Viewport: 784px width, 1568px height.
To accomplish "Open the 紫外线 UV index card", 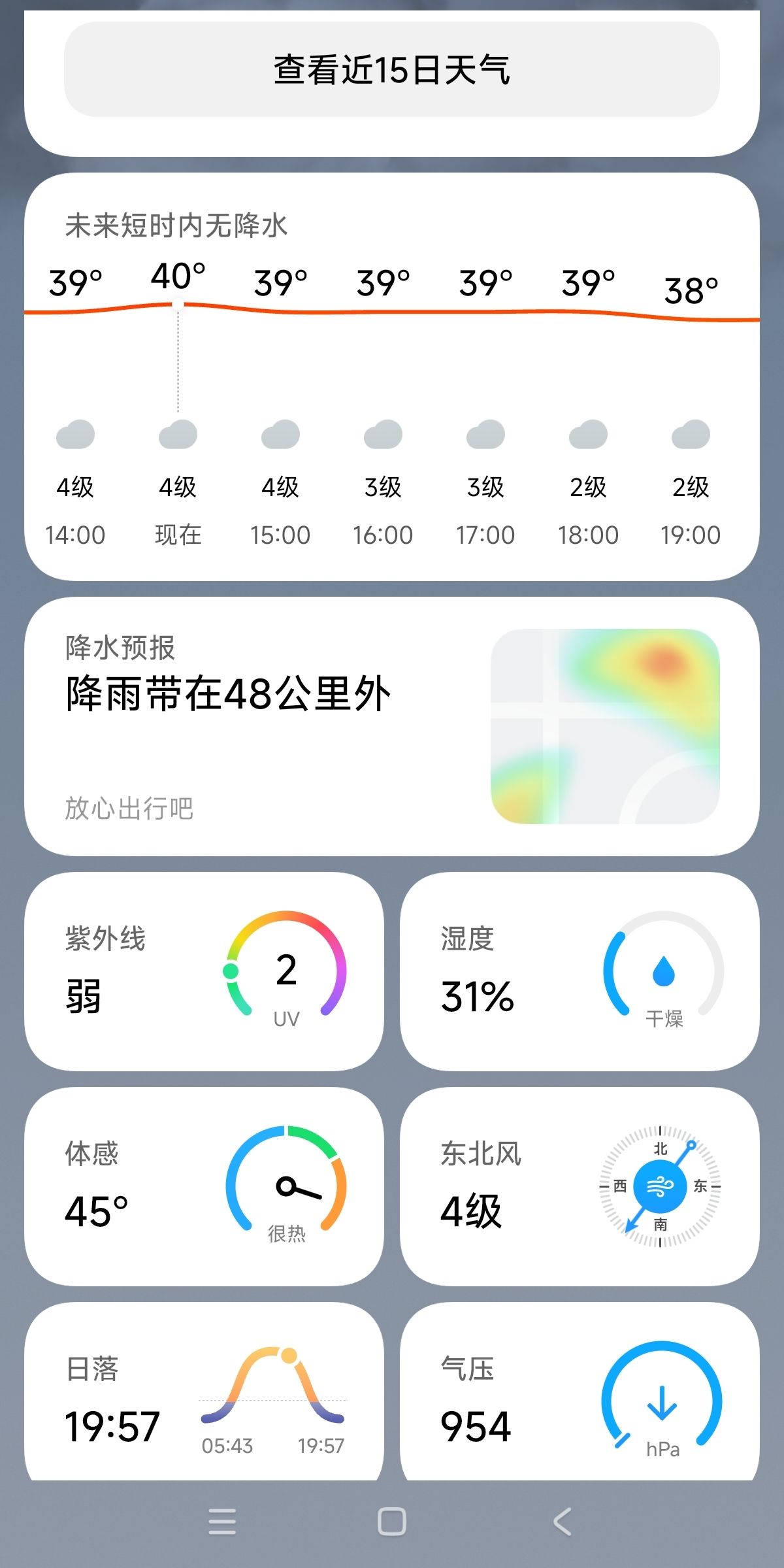I will [x=204, y=971].
